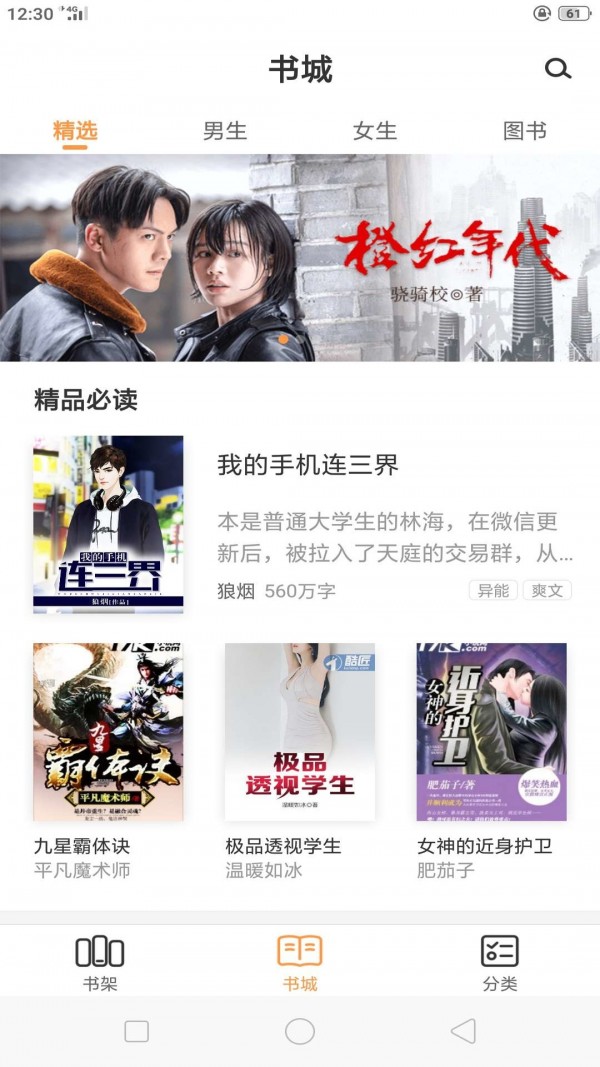Open the book 女神的近身护卫

point(492,732)
